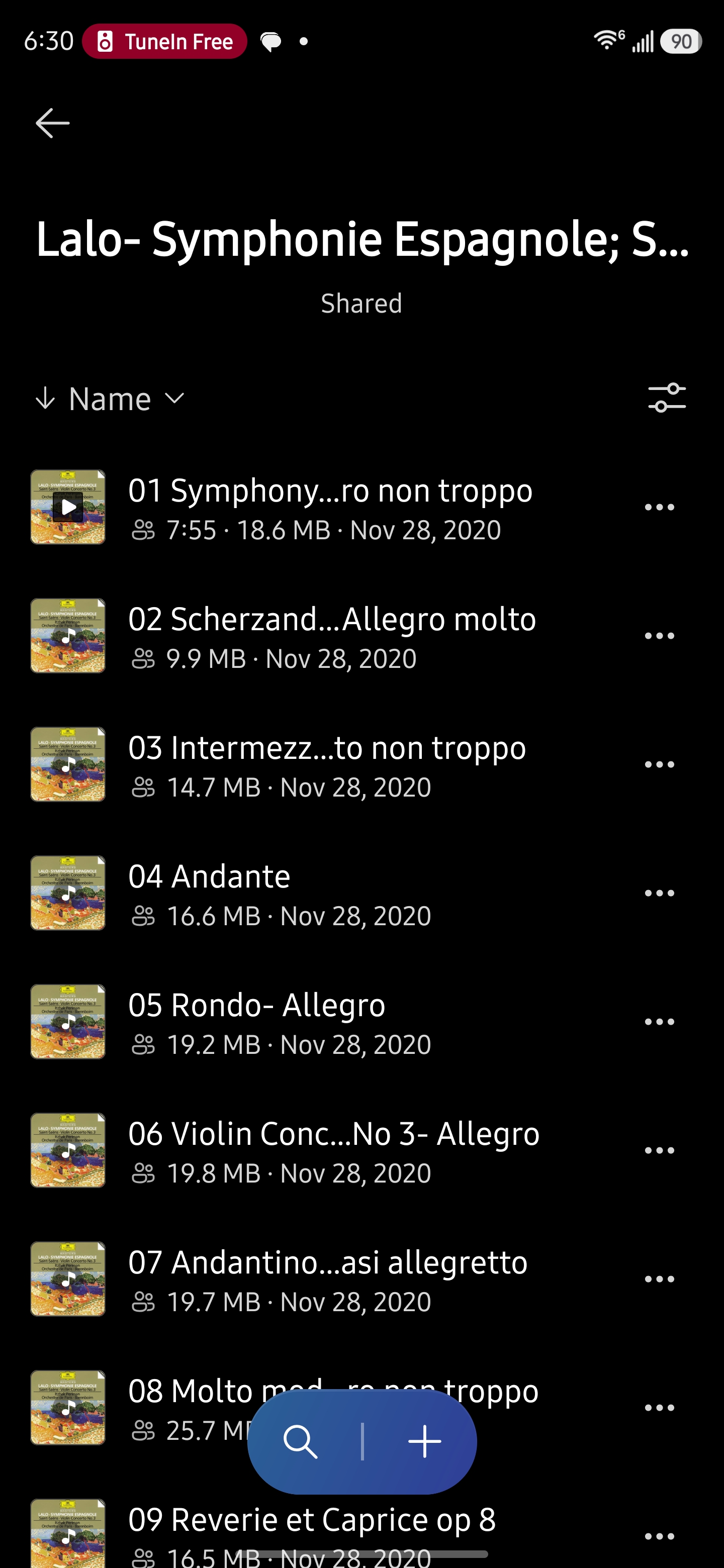
Task: Open more options for 04 Andante
Action: 659,893
